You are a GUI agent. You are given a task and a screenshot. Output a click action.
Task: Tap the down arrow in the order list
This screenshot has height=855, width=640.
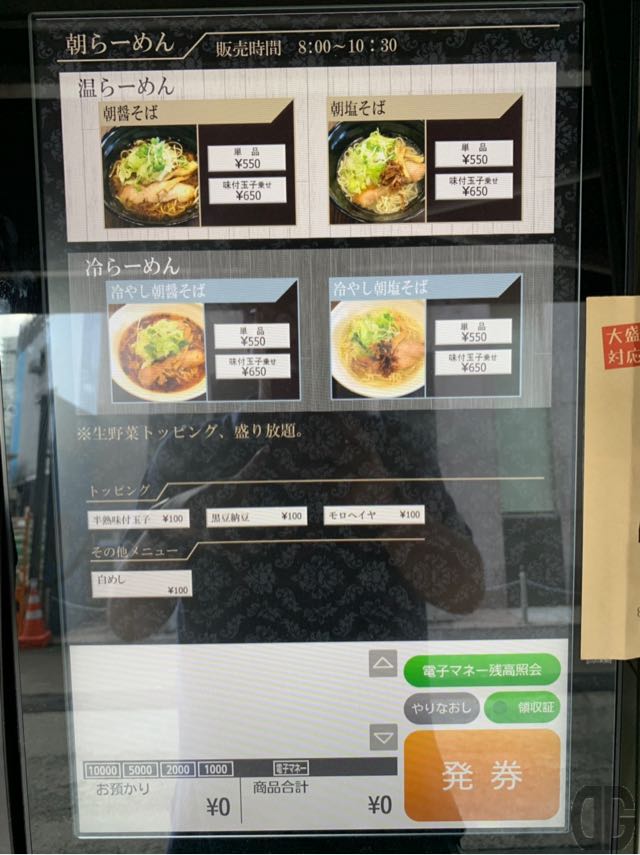click(383, 738)
